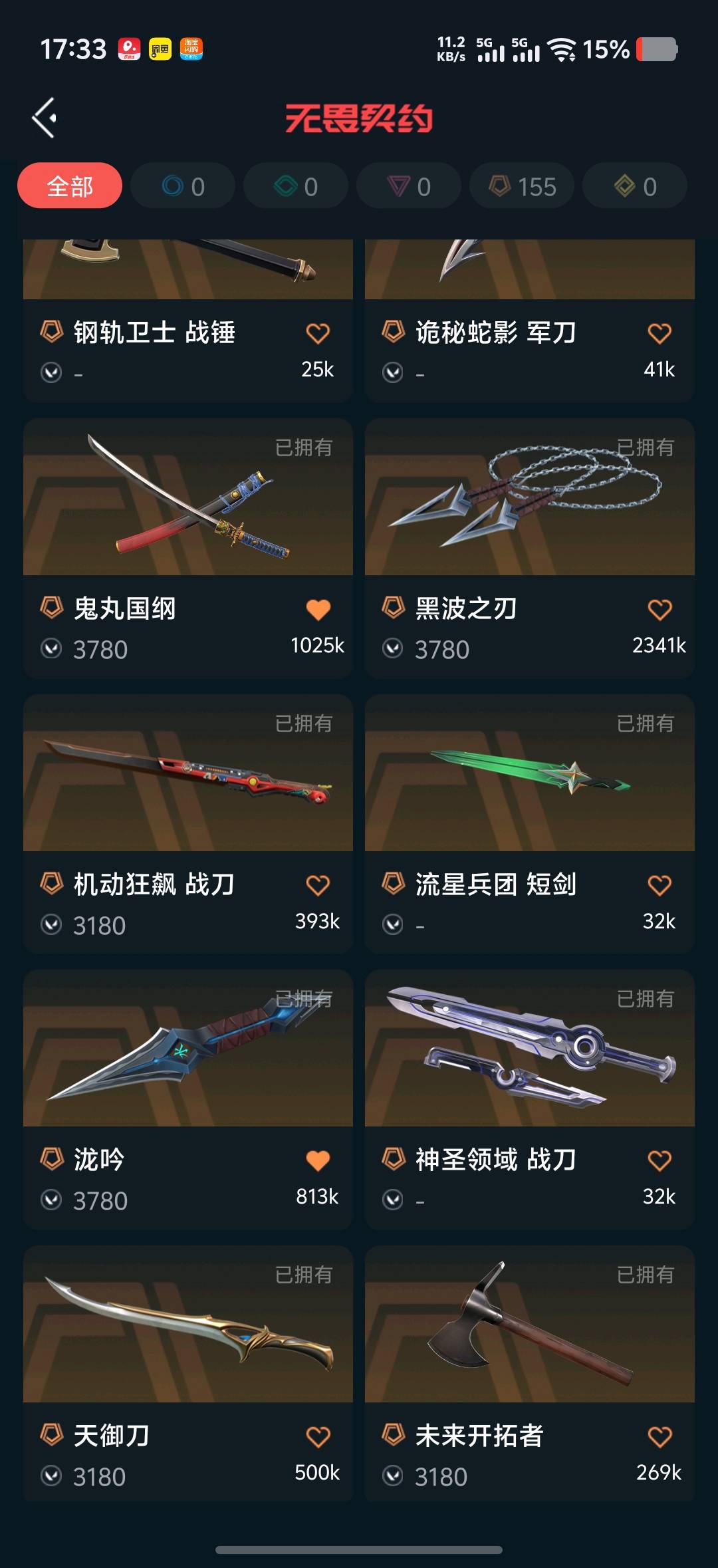The height and width of the screenshot is (1568, 718).
Task: Select the purple triangle tier chip
Action: 409,186
